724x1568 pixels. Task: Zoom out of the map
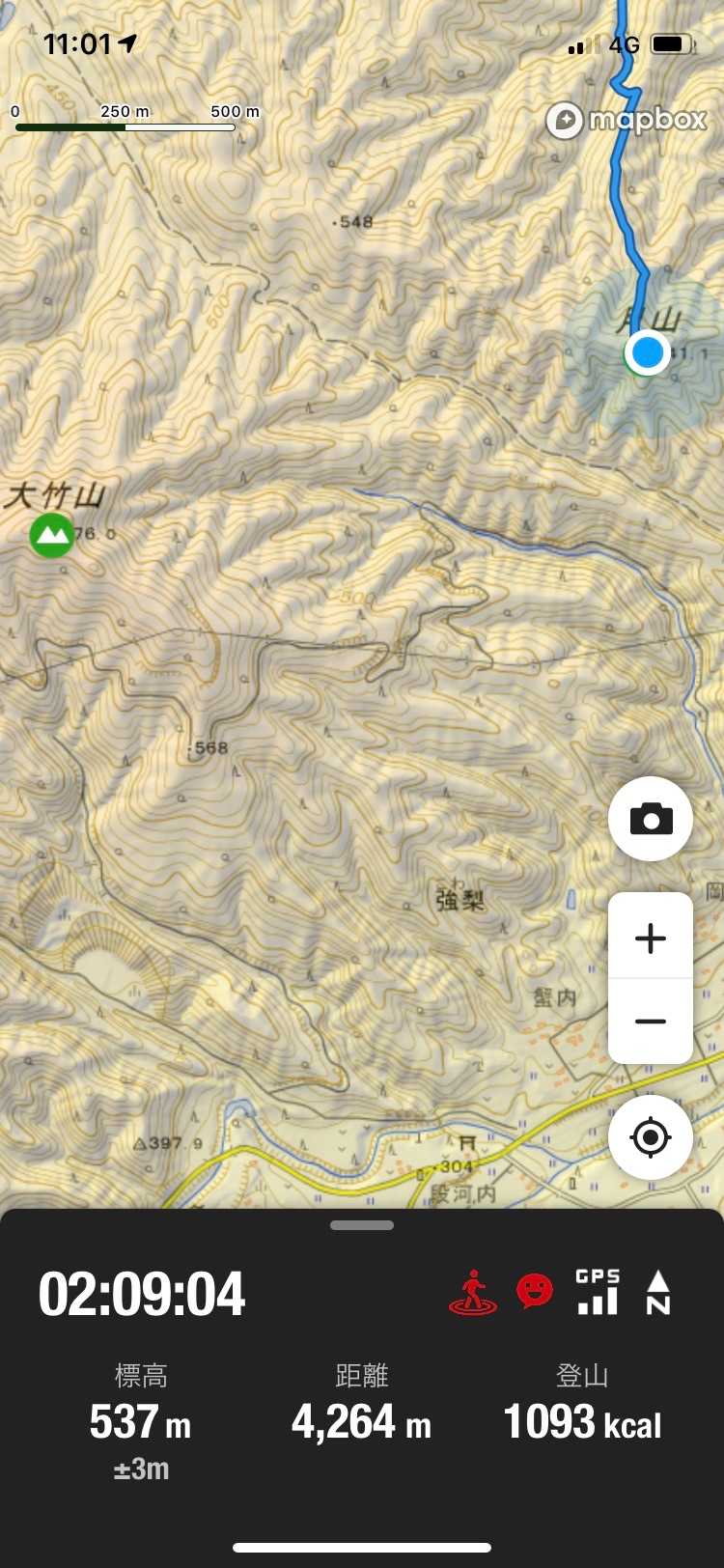click(651, 1022)
